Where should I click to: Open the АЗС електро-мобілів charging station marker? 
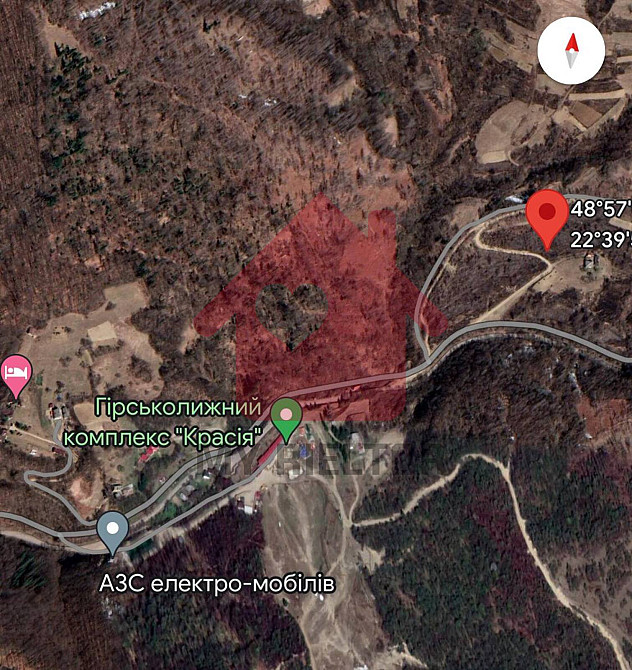click(x=113, y=530)
